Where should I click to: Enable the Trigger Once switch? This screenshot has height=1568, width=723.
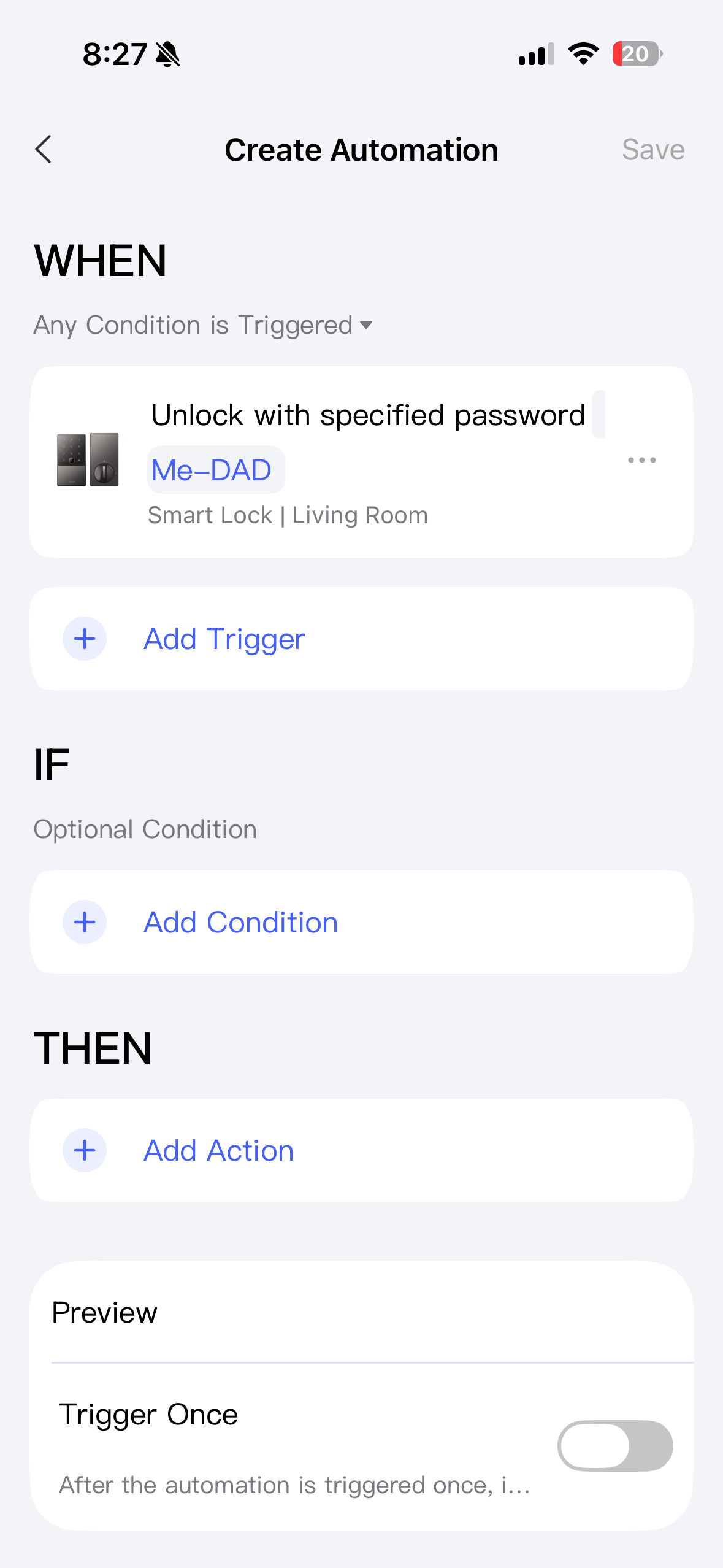(x=614, y=1445)
